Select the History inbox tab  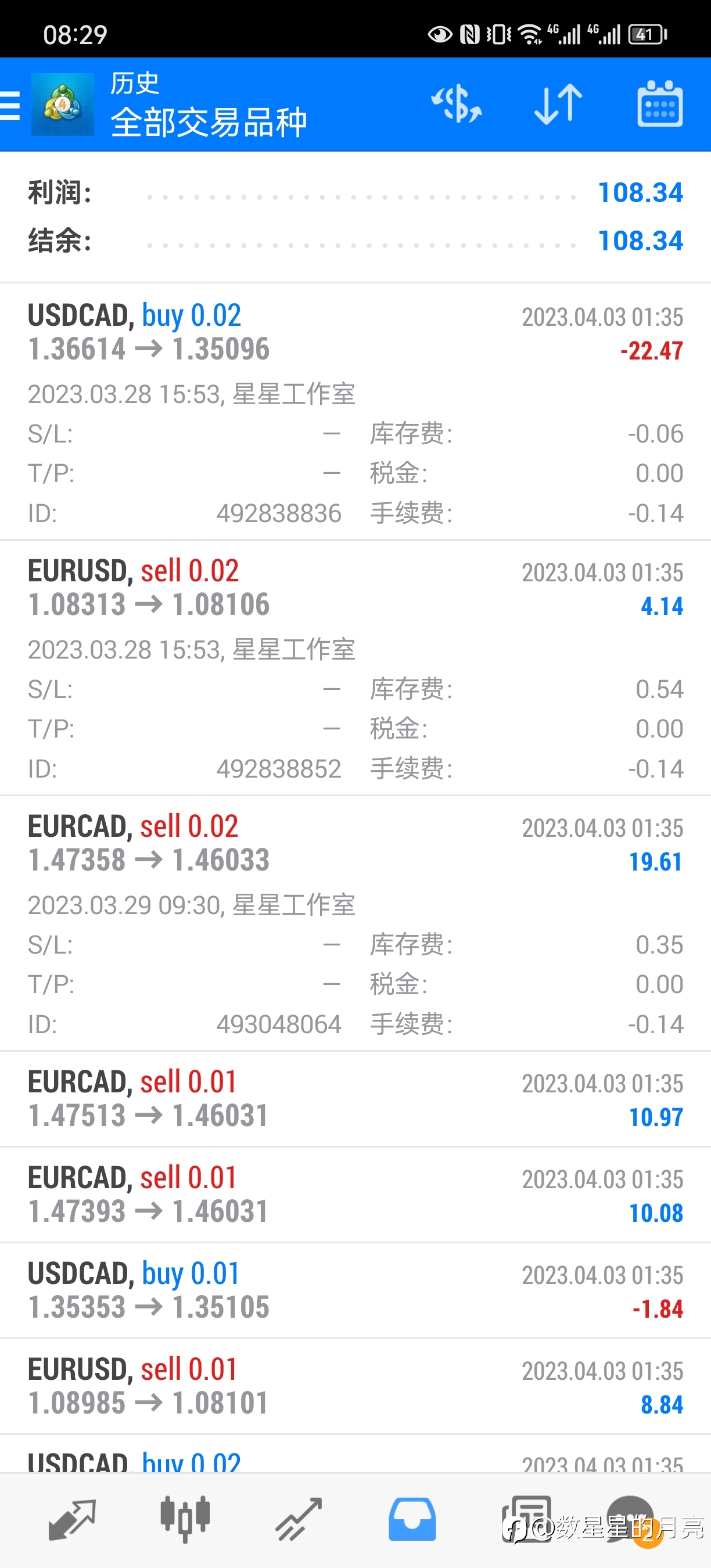[412, 1519]
